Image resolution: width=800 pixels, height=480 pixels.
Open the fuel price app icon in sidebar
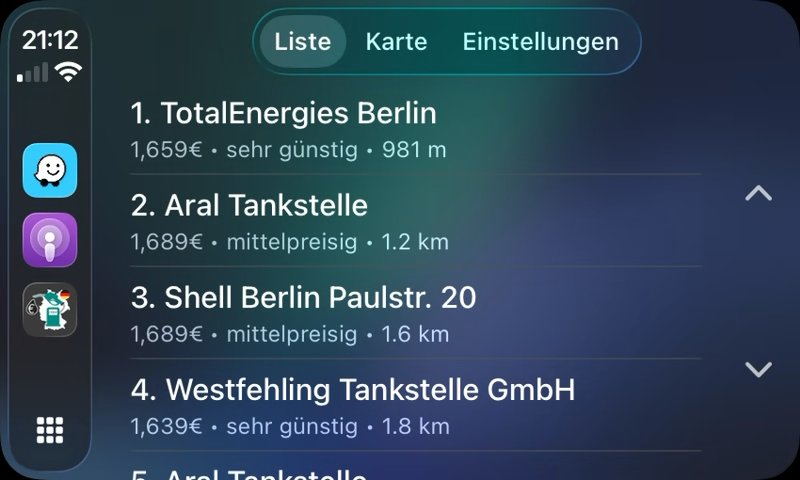[x=49, y=309]
